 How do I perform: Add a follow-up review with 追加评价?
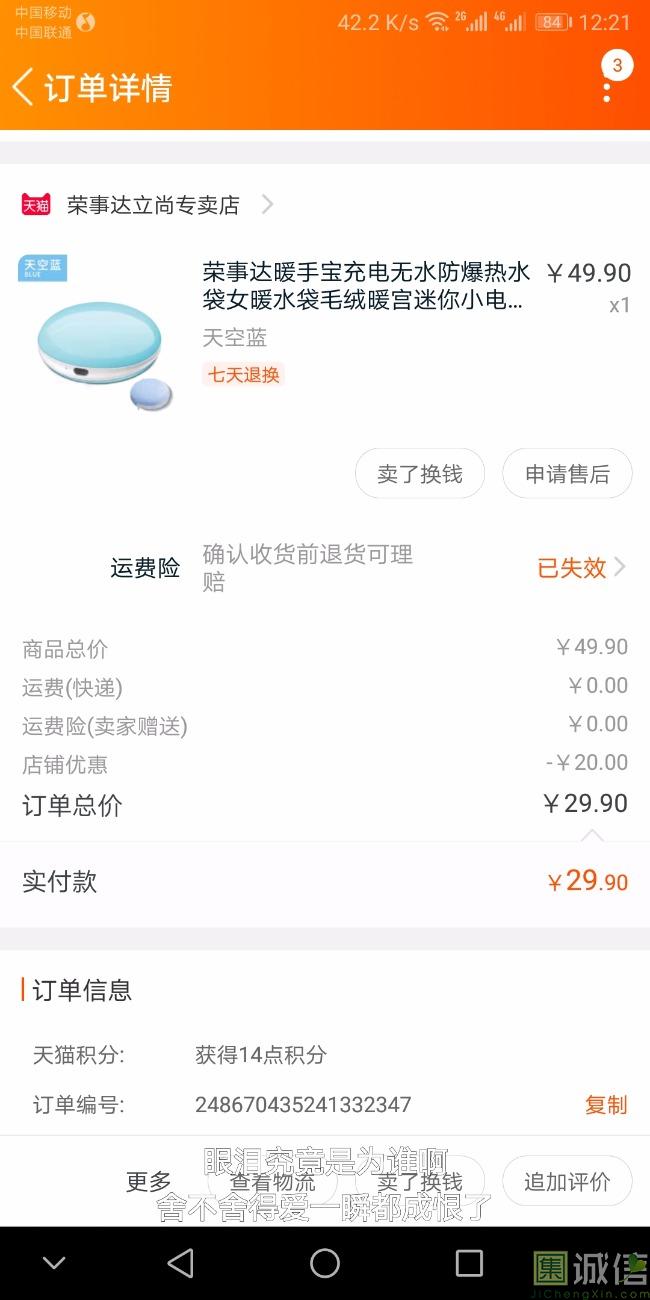pyautogui.click(x=567, y=1181)
